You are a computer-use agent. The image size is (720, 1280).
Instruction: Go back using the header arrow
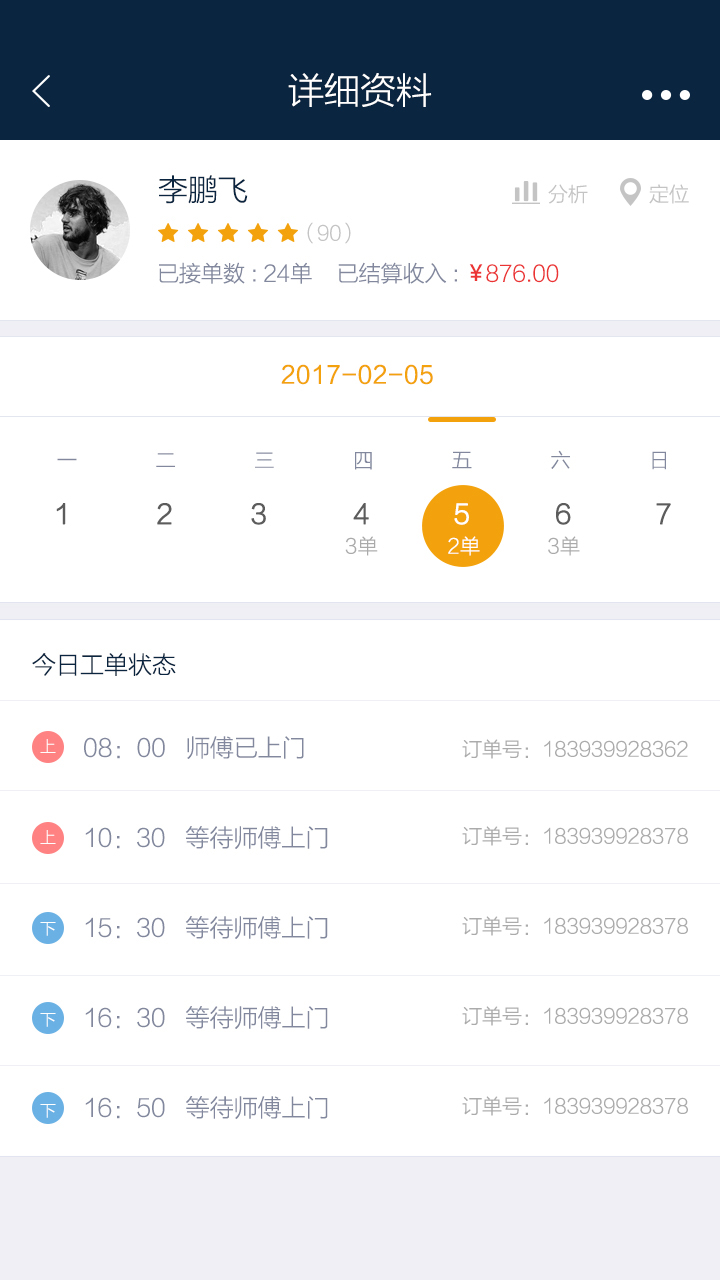pos(41,91)
